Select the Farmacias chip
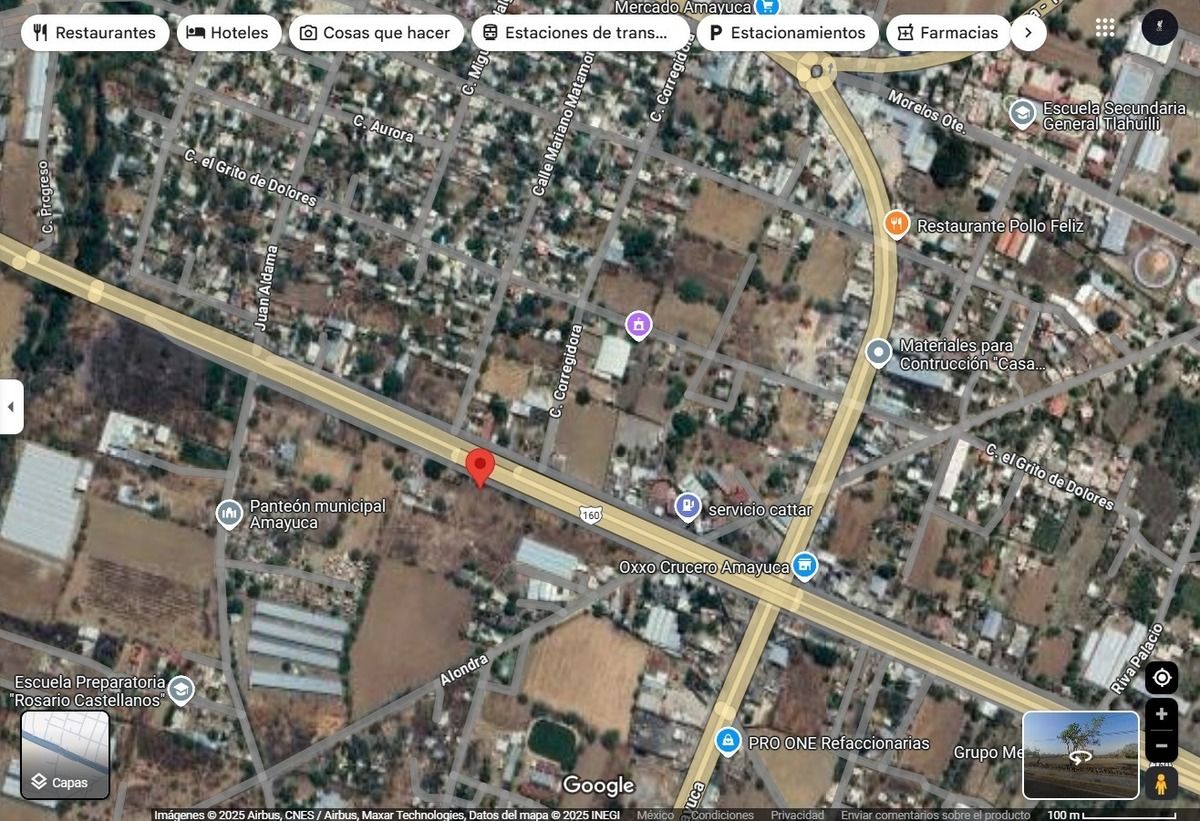The image size is (1200, 821). point(947,33)
